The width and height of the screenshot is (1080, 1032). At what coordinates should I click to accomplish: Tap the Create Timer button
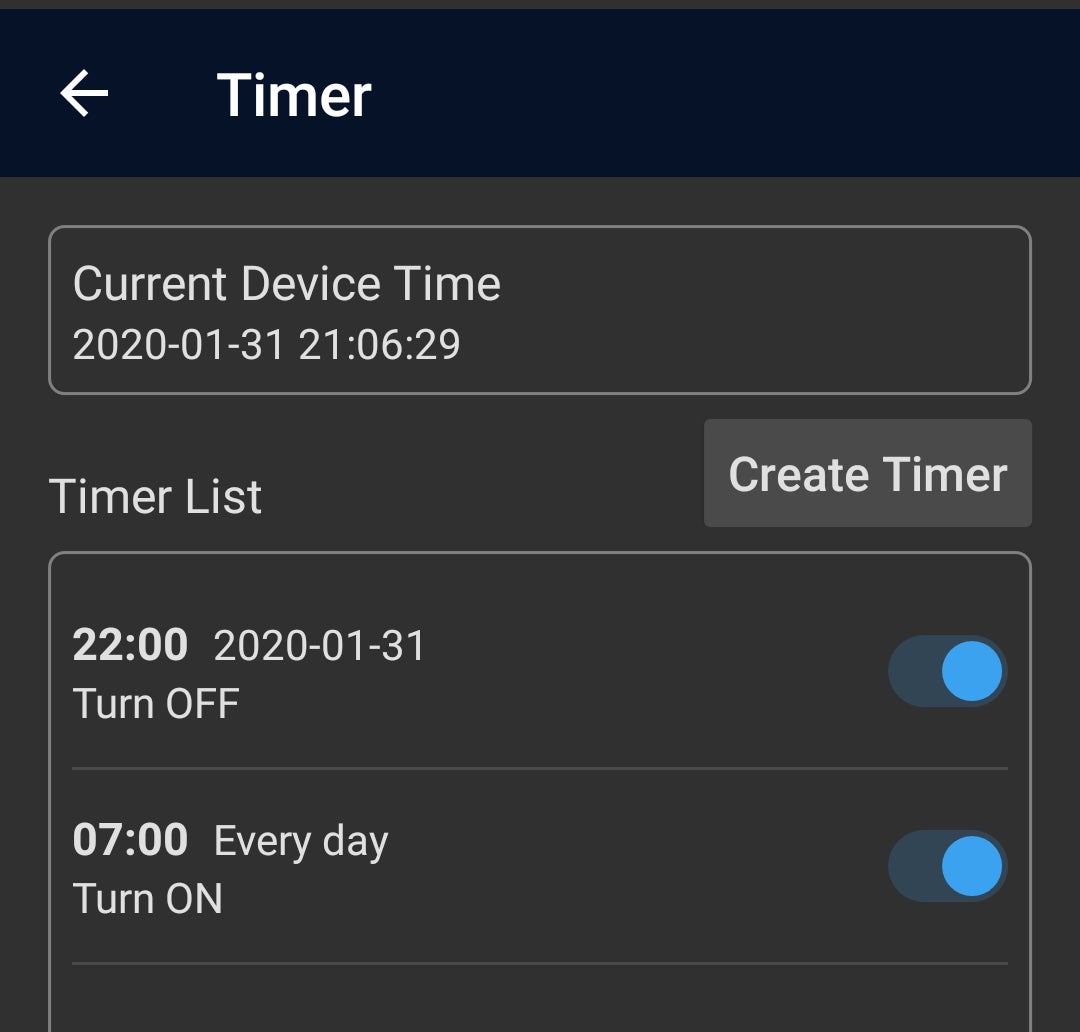click(867, 473)
